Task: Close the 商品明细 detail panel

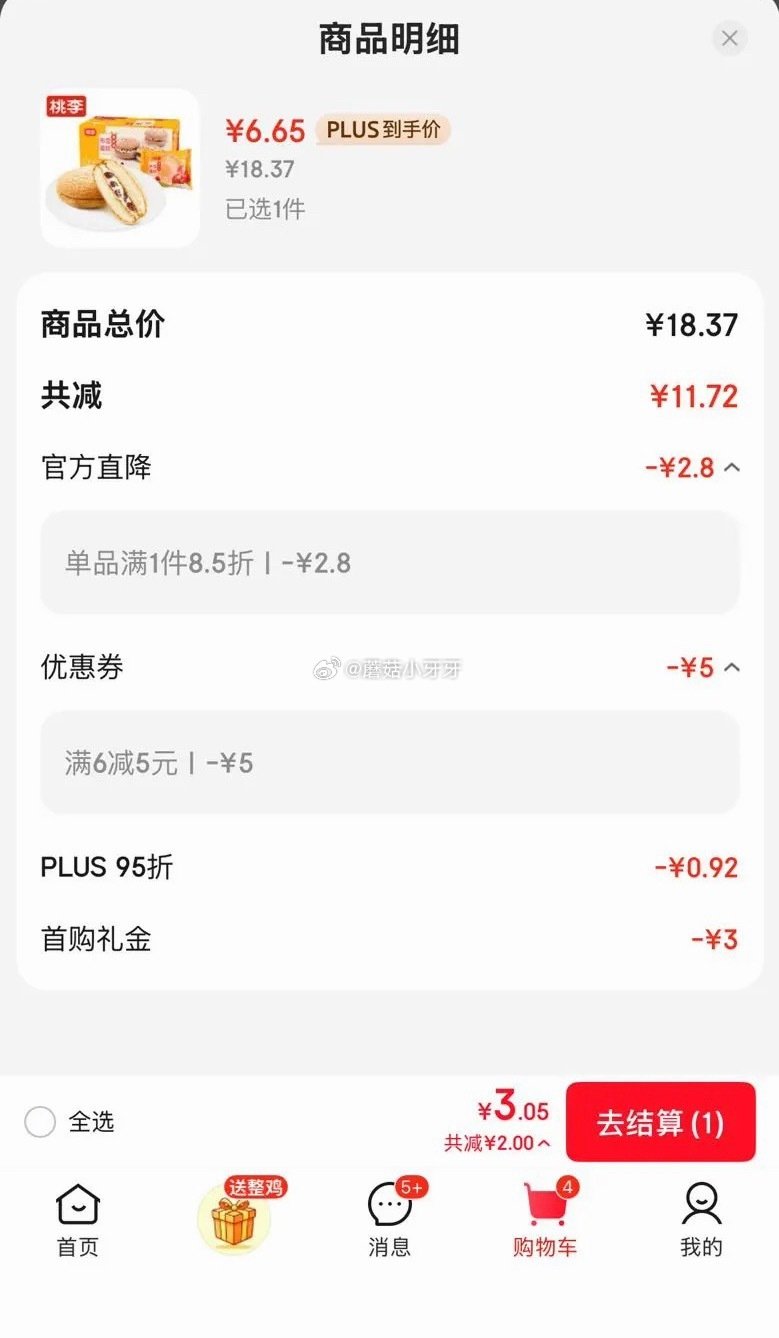Action: pyautogui.click(x=729, y=38)
